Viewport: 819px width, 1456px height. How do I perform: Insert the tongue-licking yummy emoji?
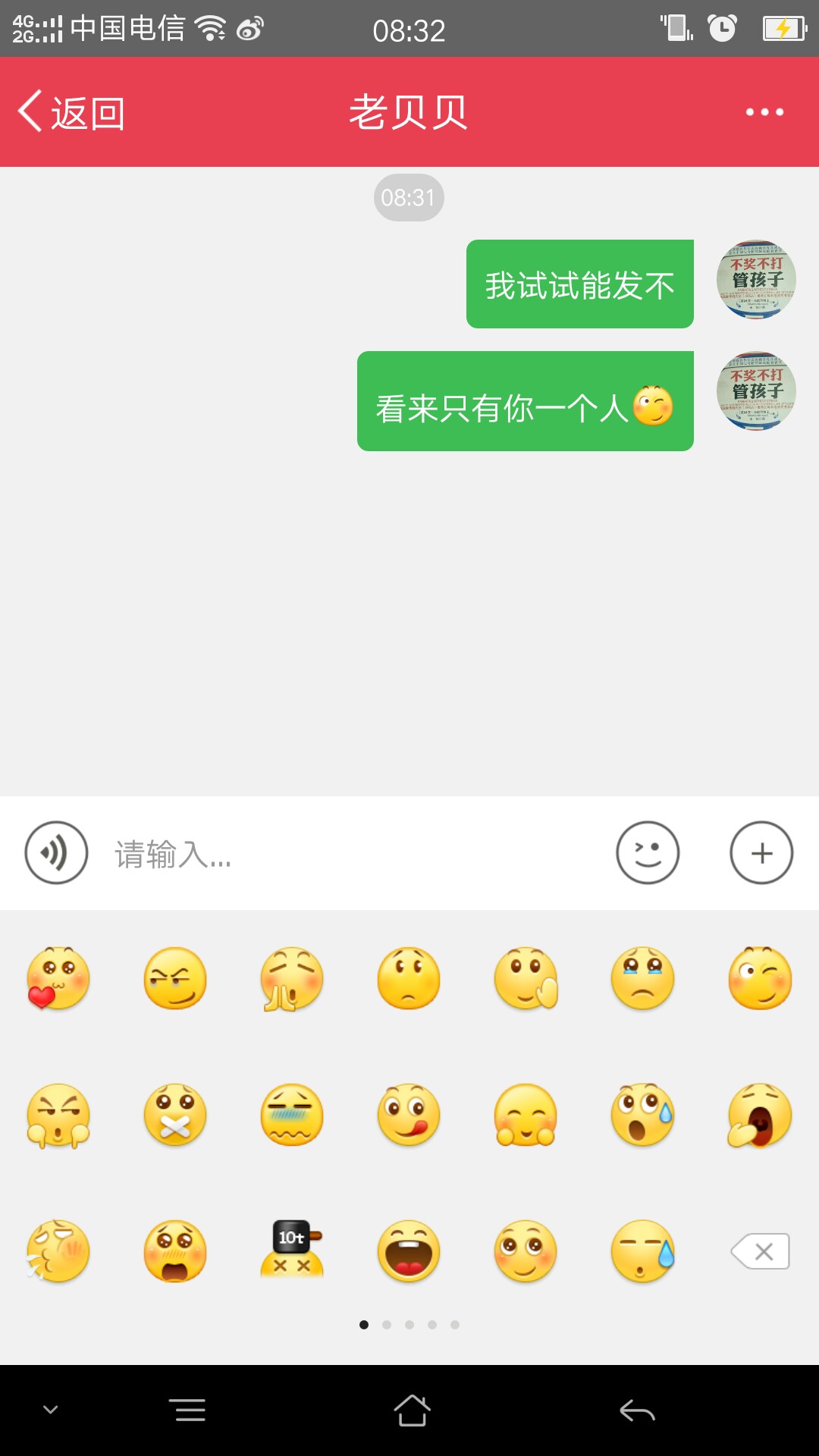click(x=409, y=1115)
